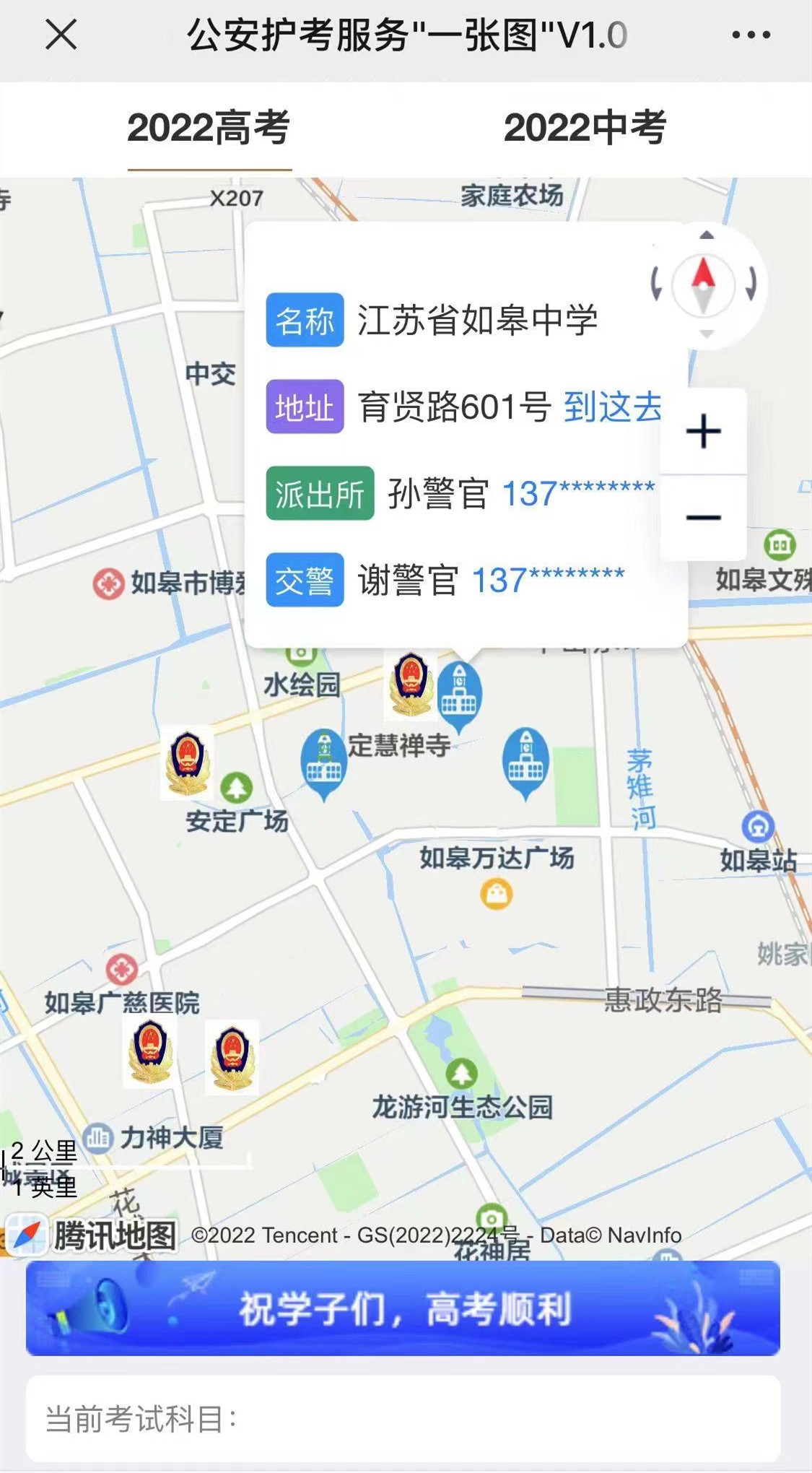Zoom in with the plus button

pos(703,431)
